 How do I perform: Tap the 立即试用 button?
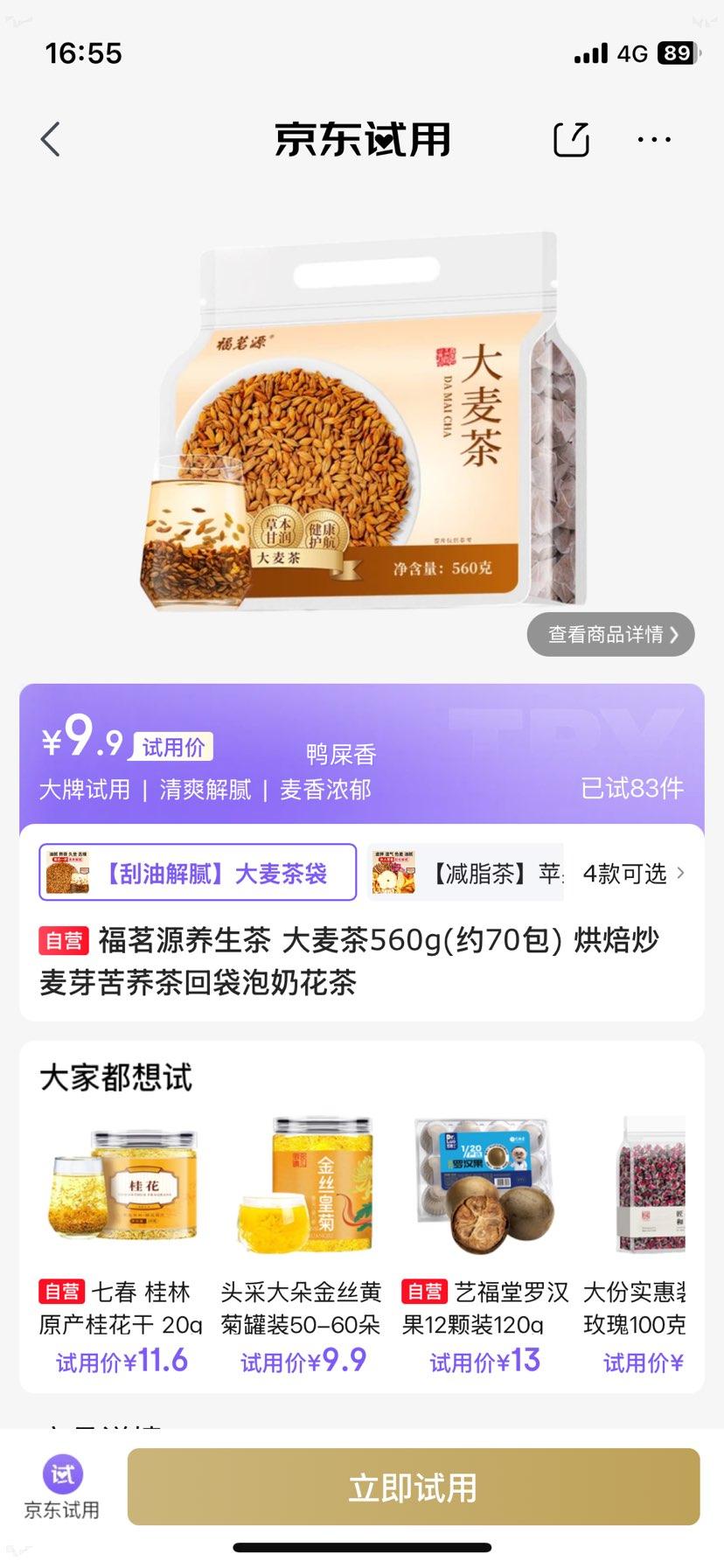[x=413, y=1487]
